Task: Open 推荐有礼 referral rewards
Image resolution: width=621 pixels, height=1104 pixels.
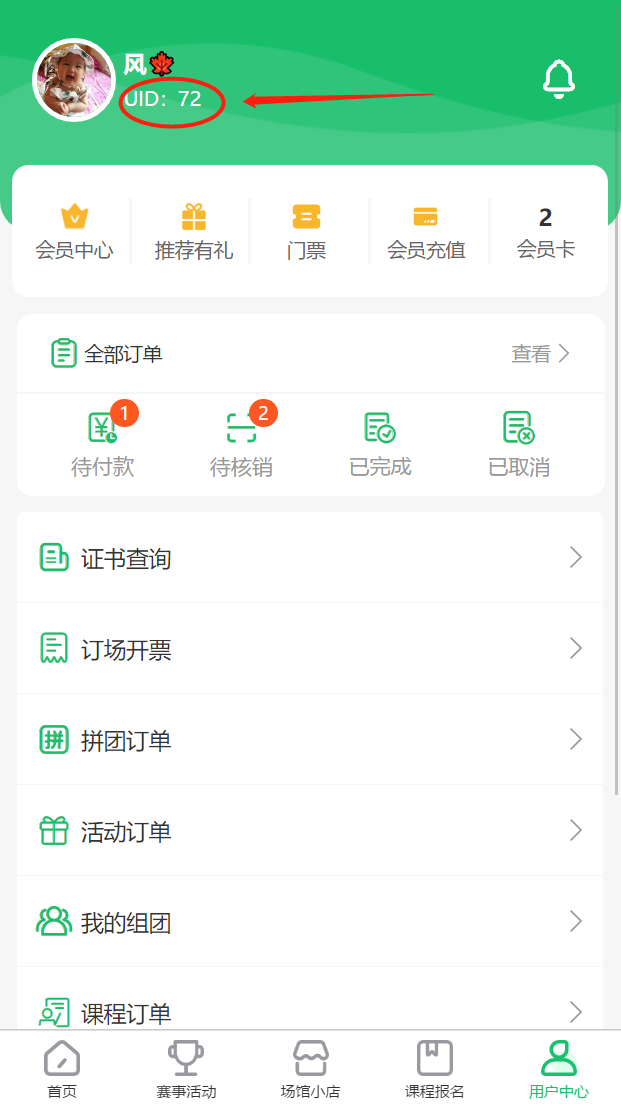Action: tap(193, 232)
